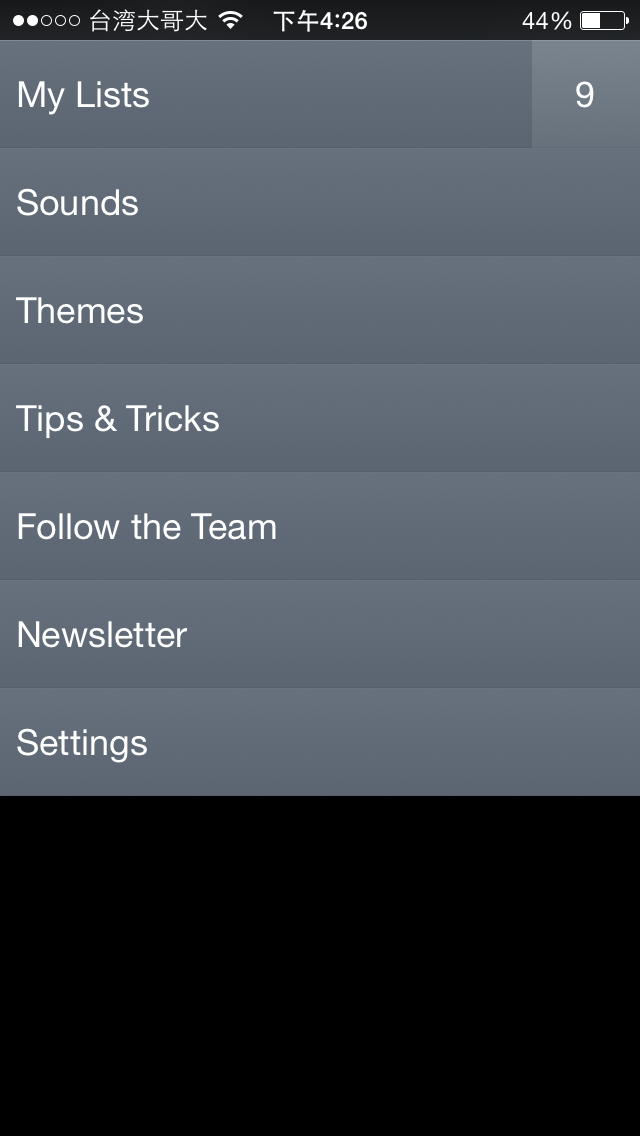Image resolution: width=640 pixels, height=1136 pixels.
Task: Open the Newsletter option
Action: click(320, 634)
